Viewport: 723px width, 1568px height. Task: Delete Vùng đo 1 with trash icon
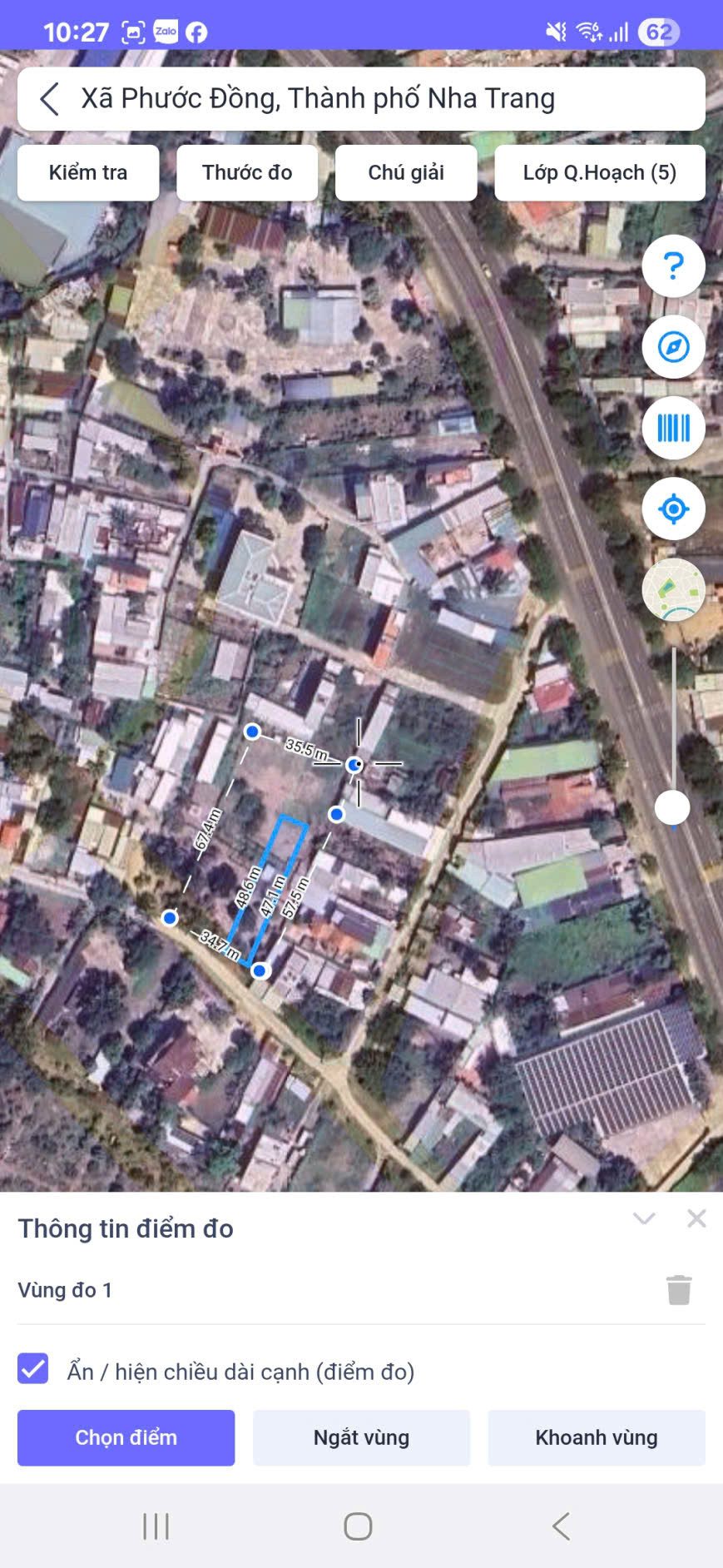(x=679, y=1290)
